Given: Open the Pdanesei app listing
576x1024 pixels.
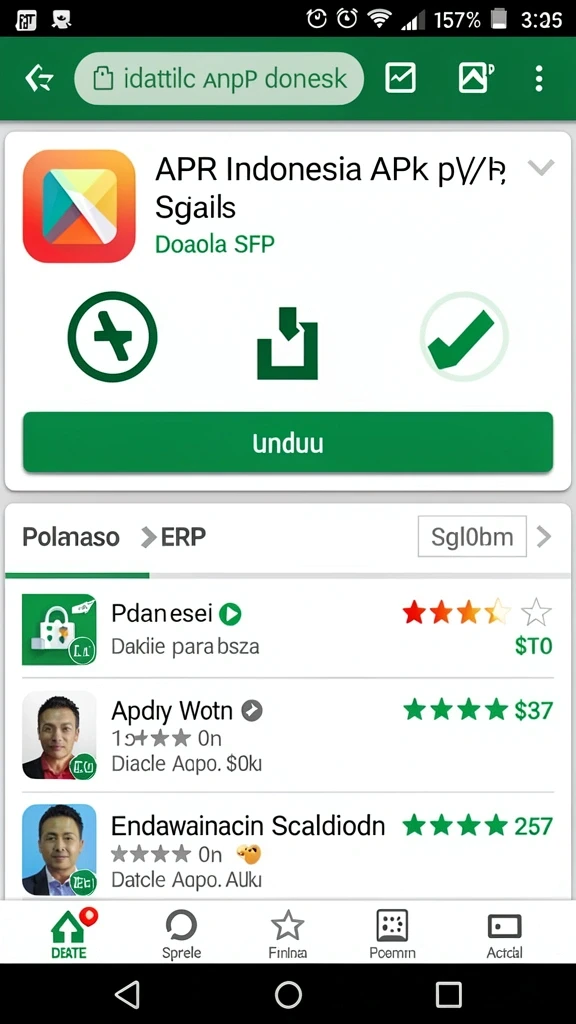Looking at the screenshot, I should tap(288, 630).
